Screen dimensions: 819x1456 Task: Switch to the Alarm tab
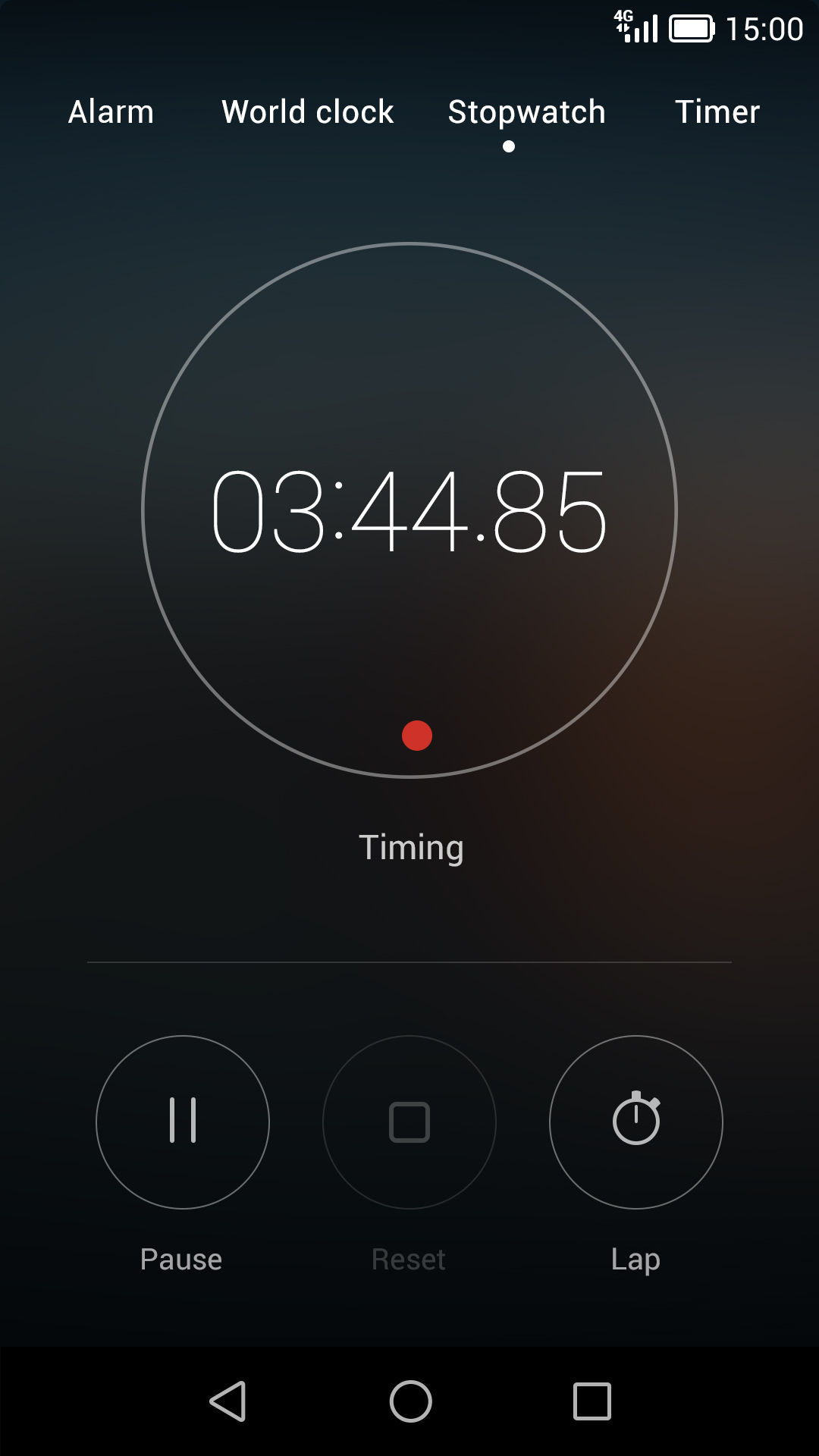111,112
